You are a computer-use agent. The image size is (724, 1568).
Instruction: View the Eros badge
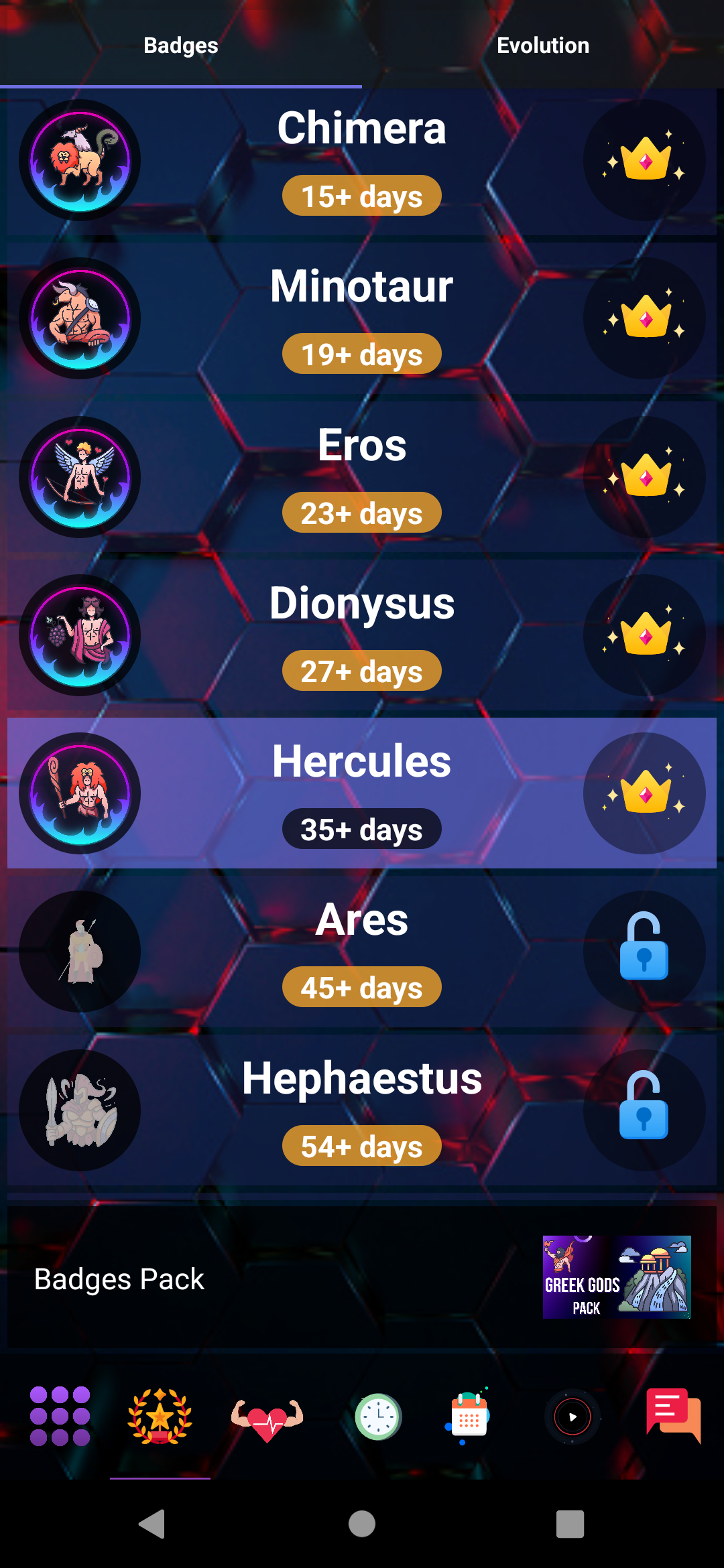pos(362,477)
